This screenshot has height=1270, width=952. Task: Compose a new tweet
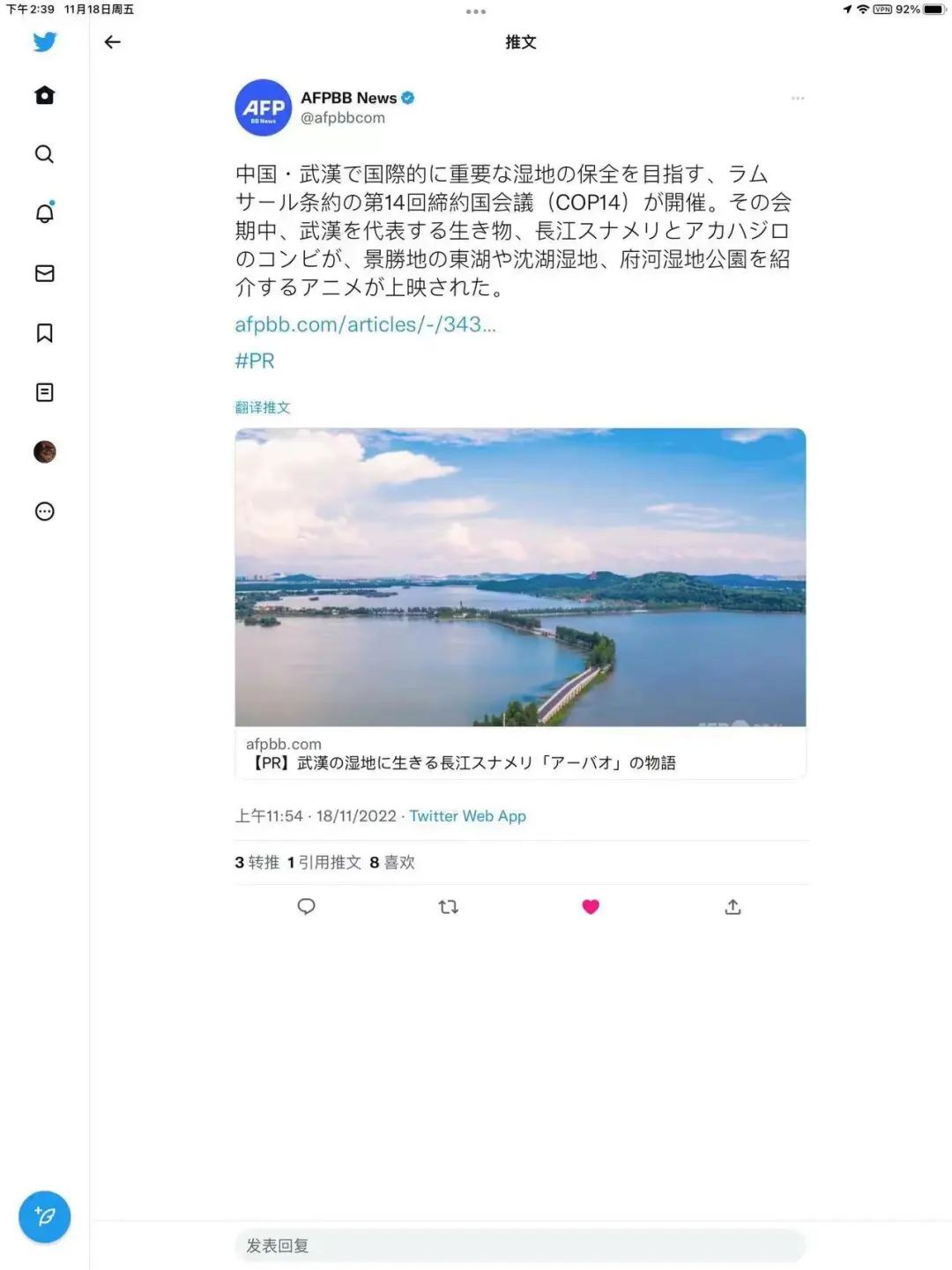(44, 1217)
